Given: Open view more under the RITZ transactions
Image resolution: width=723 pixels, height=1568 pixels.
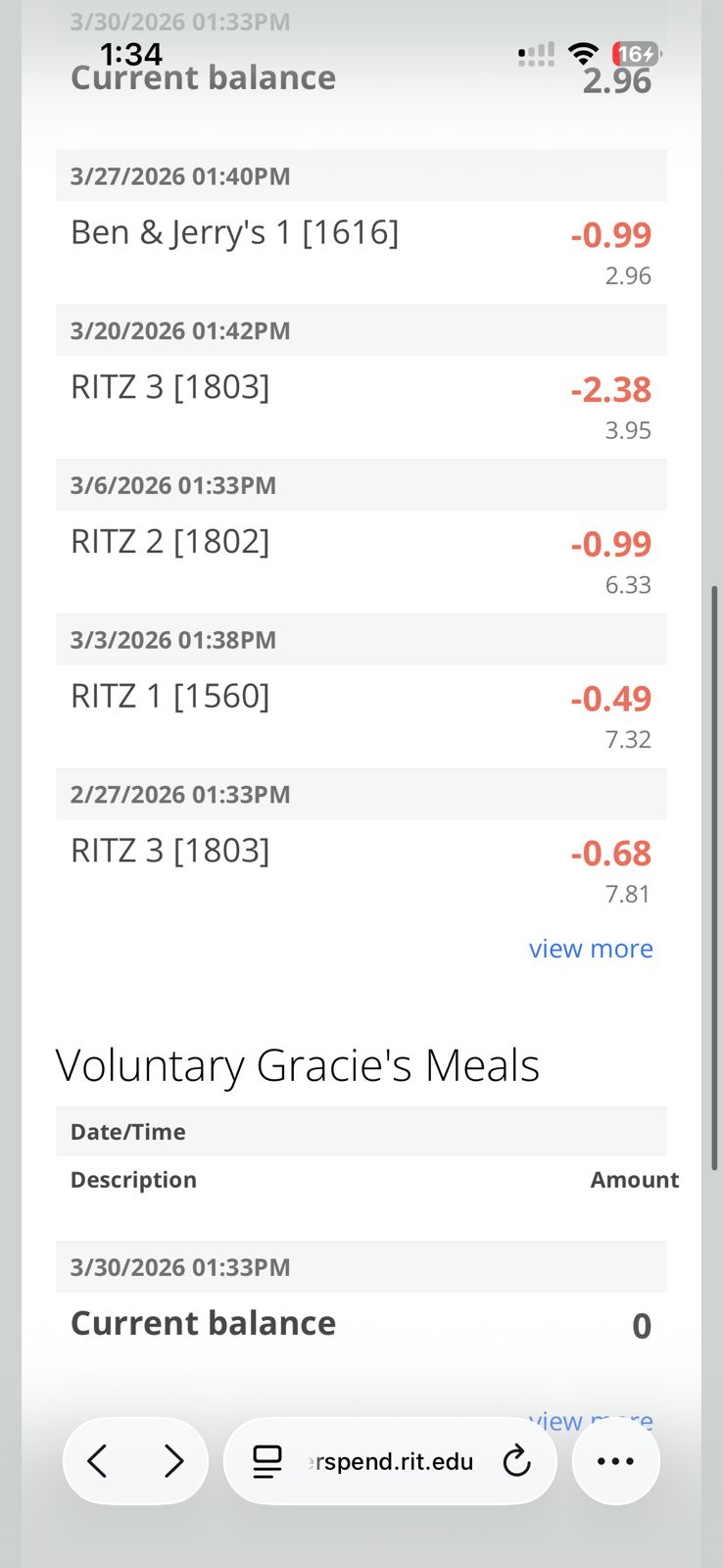Looking at the screenshot, I should pyautogui.click(x=591, y=949).
